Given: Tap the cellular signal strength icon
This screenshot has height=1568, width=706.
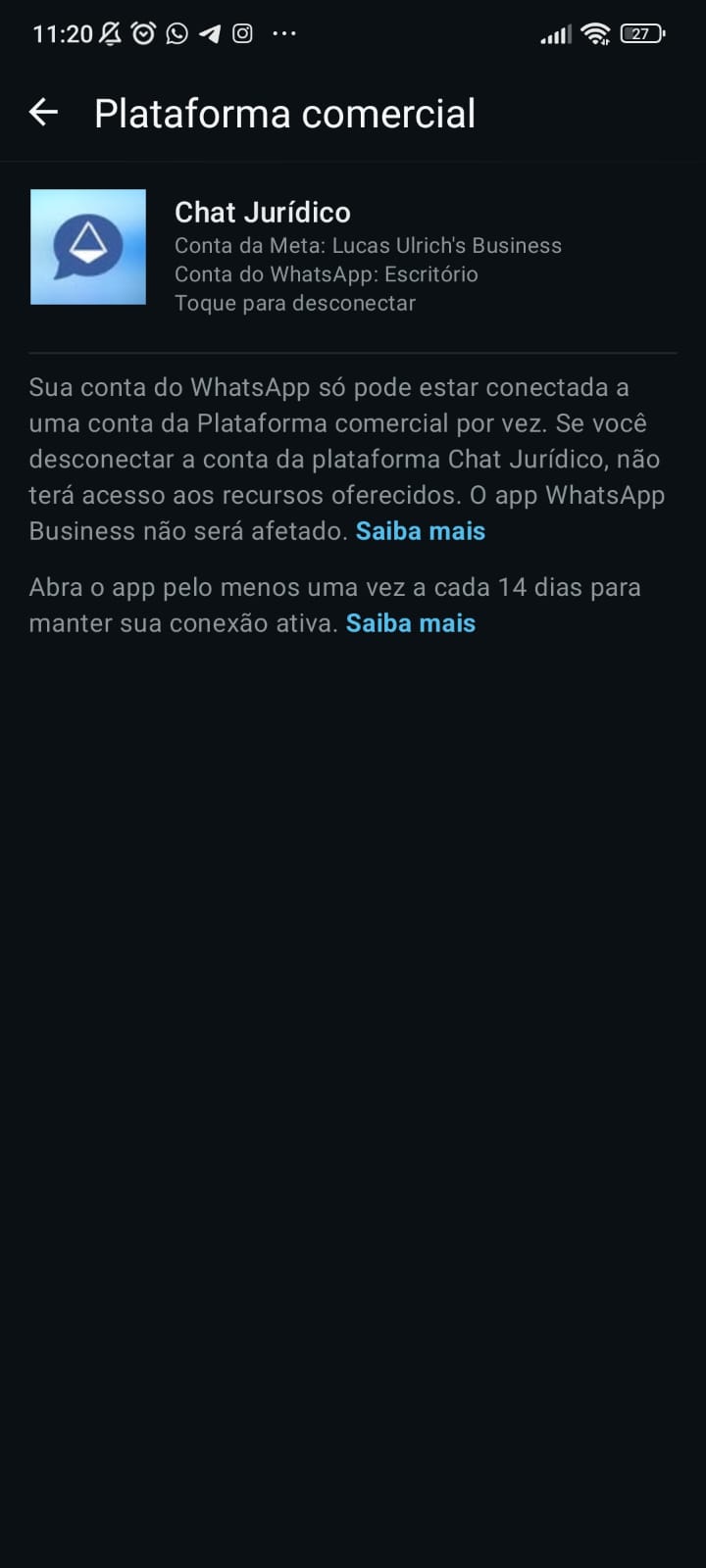Looking at the screenshot, I should click(554, 32).
